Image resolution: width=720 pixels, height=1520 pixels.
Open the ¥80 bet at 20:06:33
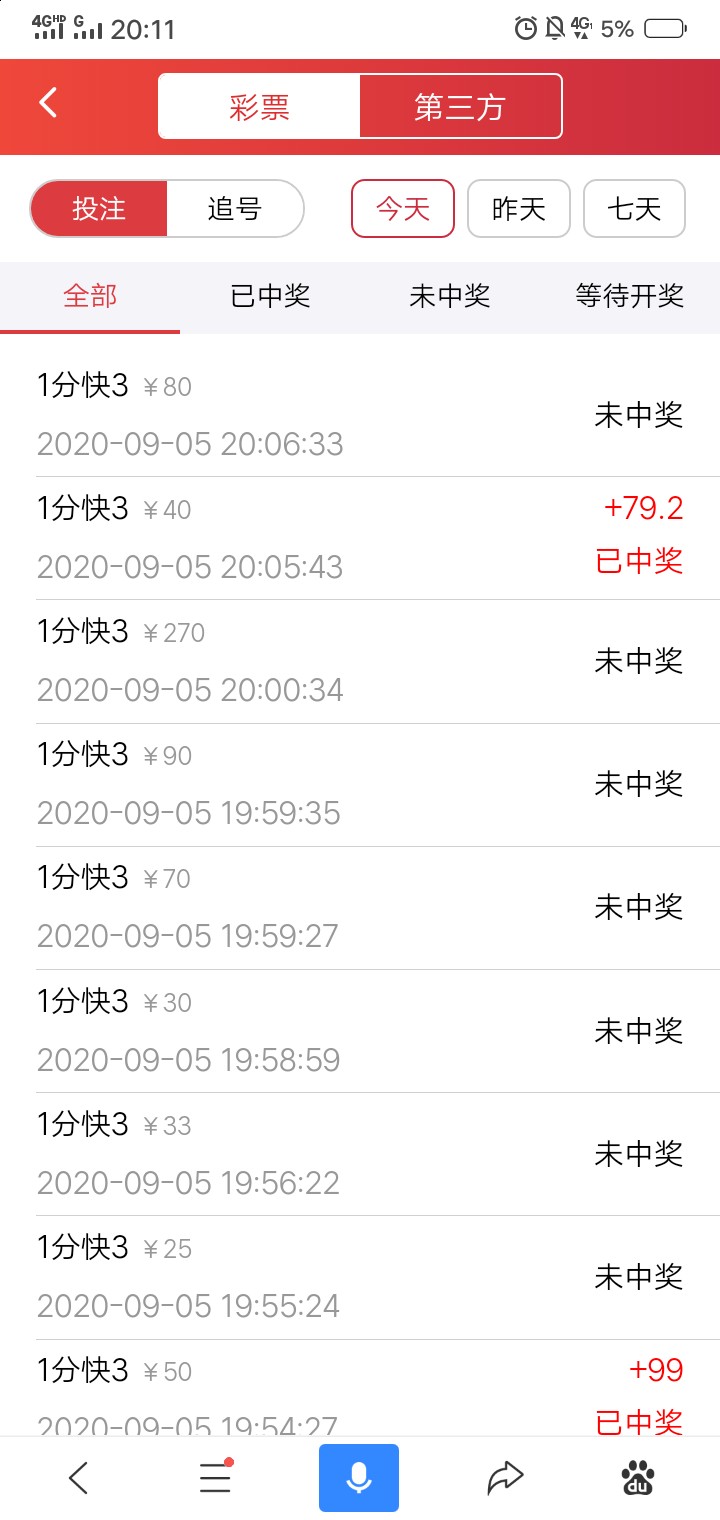[x=360, y=415]
